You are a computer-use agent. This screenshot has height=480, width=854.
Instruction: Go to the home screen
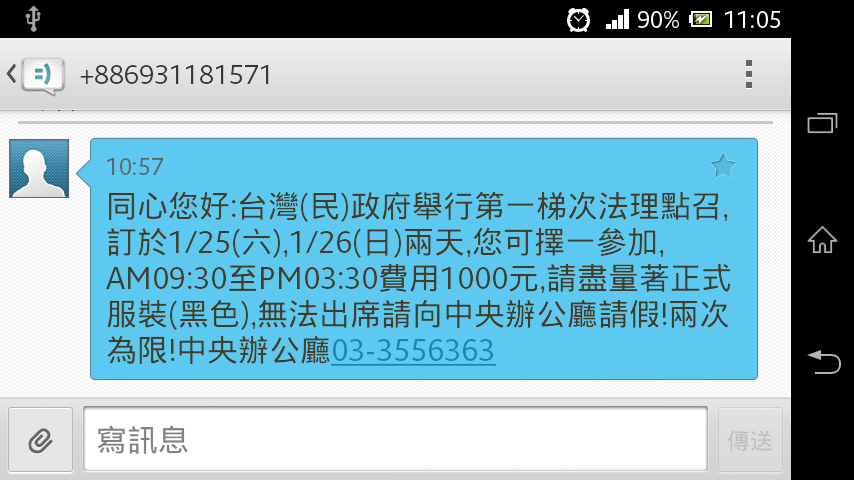click(822, 240)
